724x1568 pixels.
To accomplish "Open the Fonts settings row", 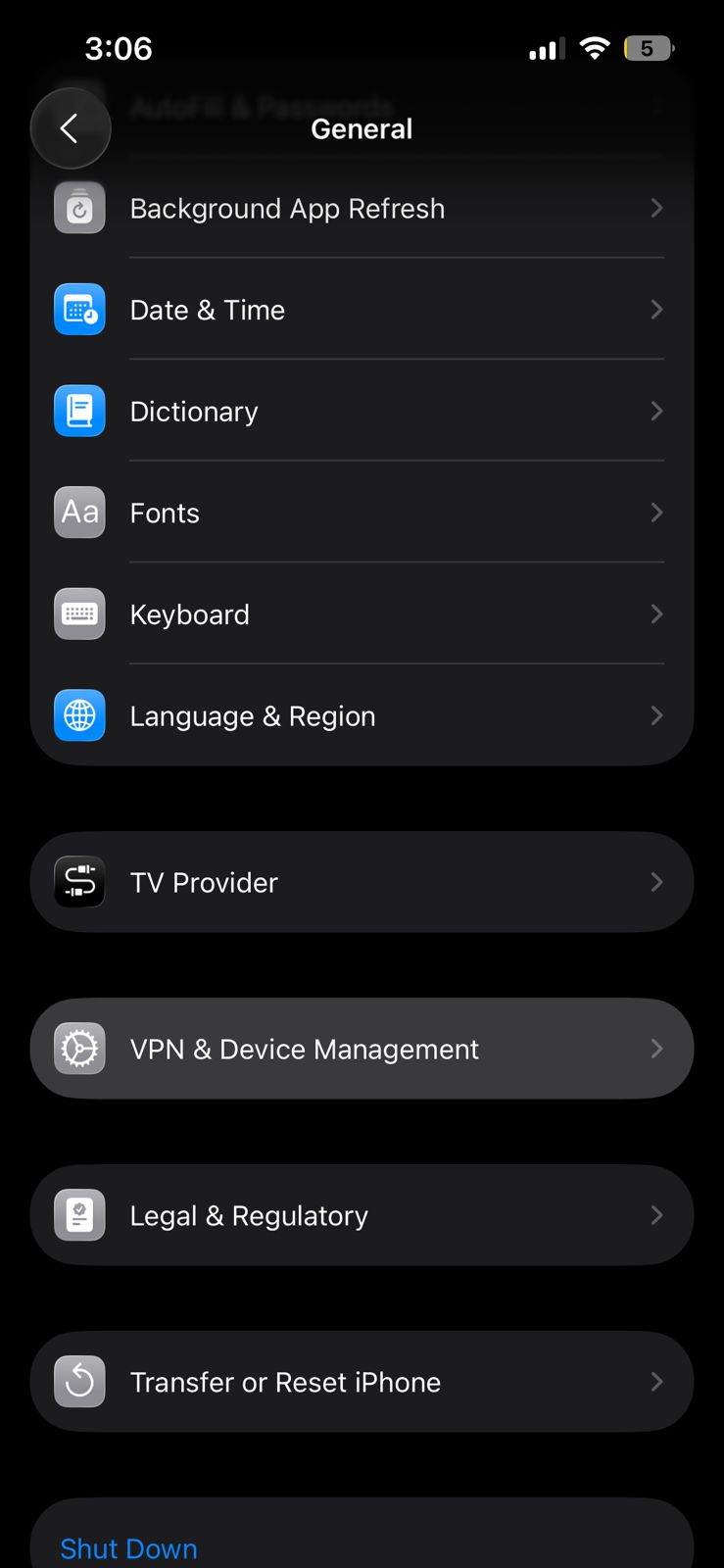I will coord(362,512).
